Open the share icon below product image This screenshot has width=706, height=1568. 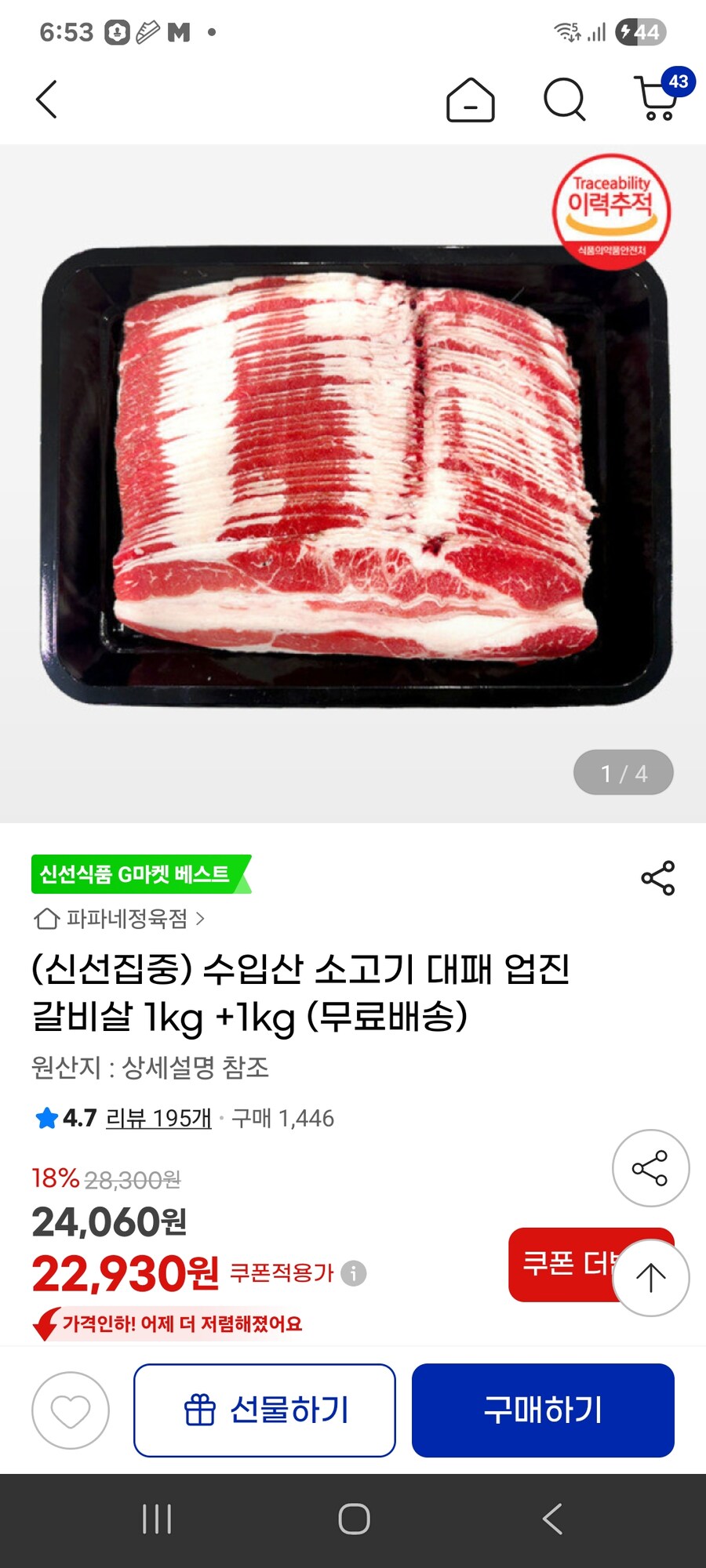pyautogui.click(x=659, y=878)
